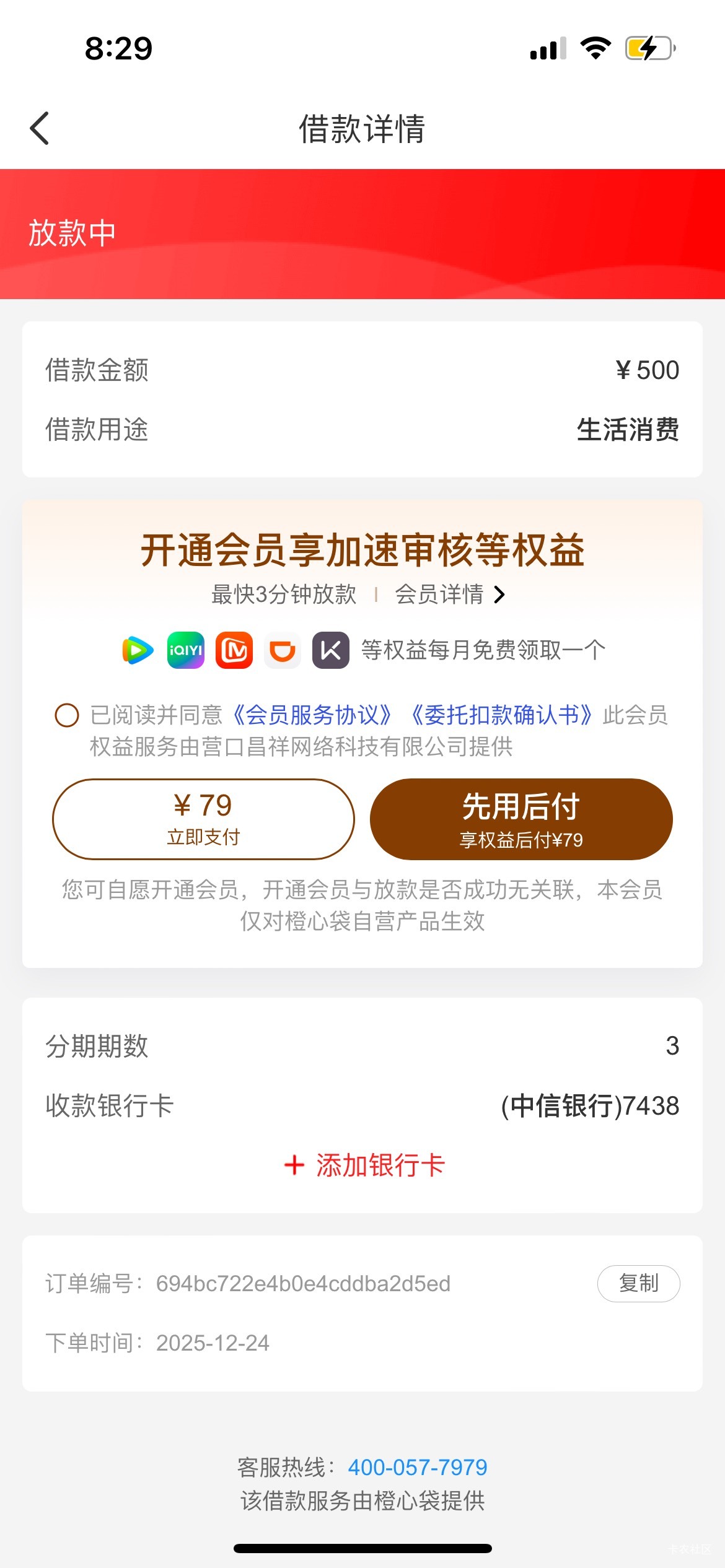Open 会员详情 membership details
725x1568 pixels.
coord(450,595)
